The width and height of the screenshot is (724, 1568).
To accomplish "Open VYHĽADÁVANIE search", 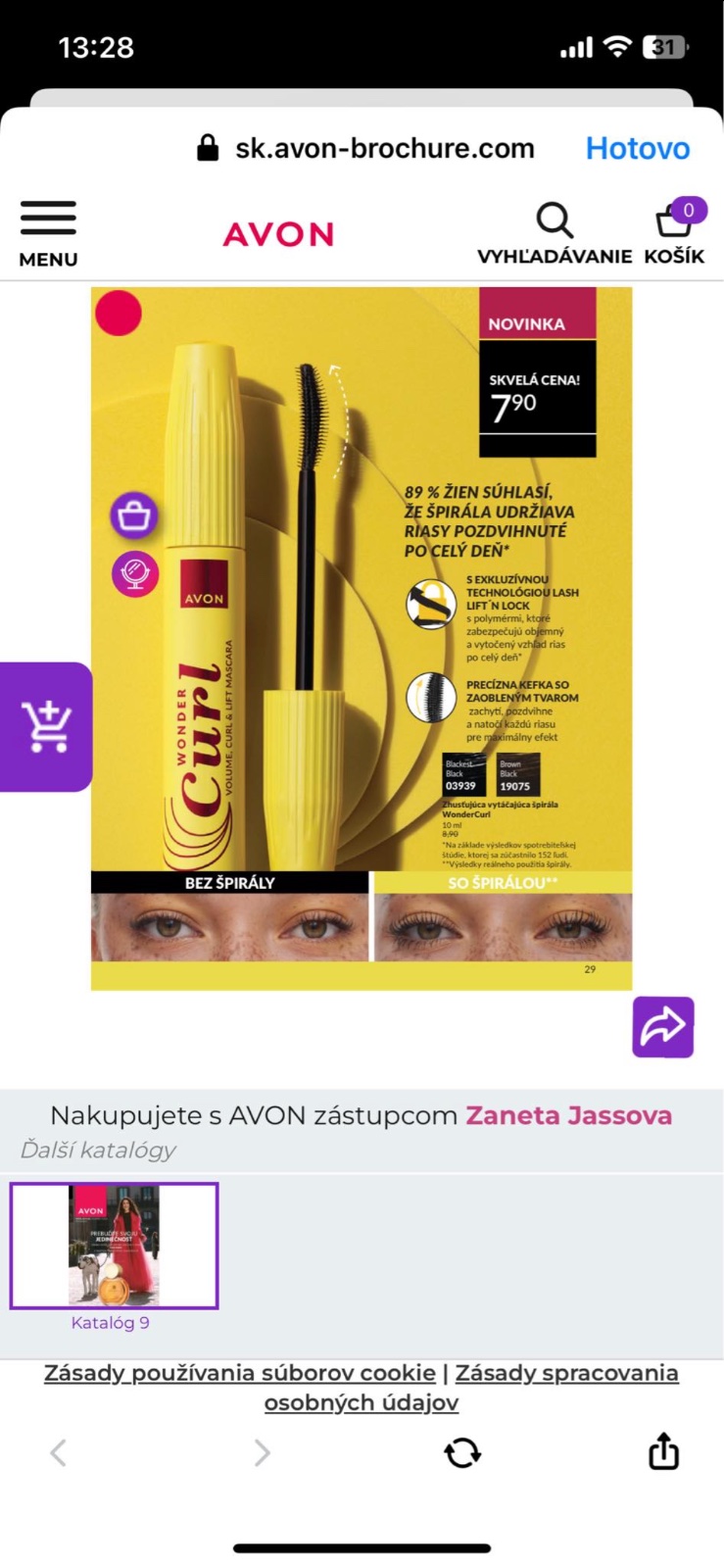I will click(x=554, y=232).
